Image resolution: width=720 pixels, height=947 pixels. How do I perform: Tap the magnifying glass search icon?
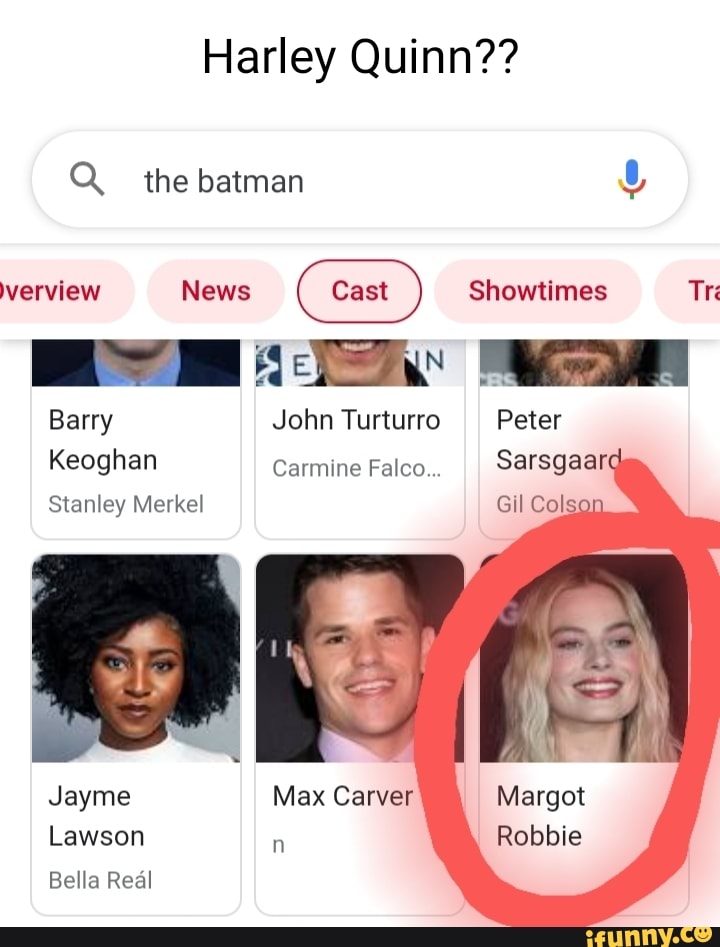[88, 180]
